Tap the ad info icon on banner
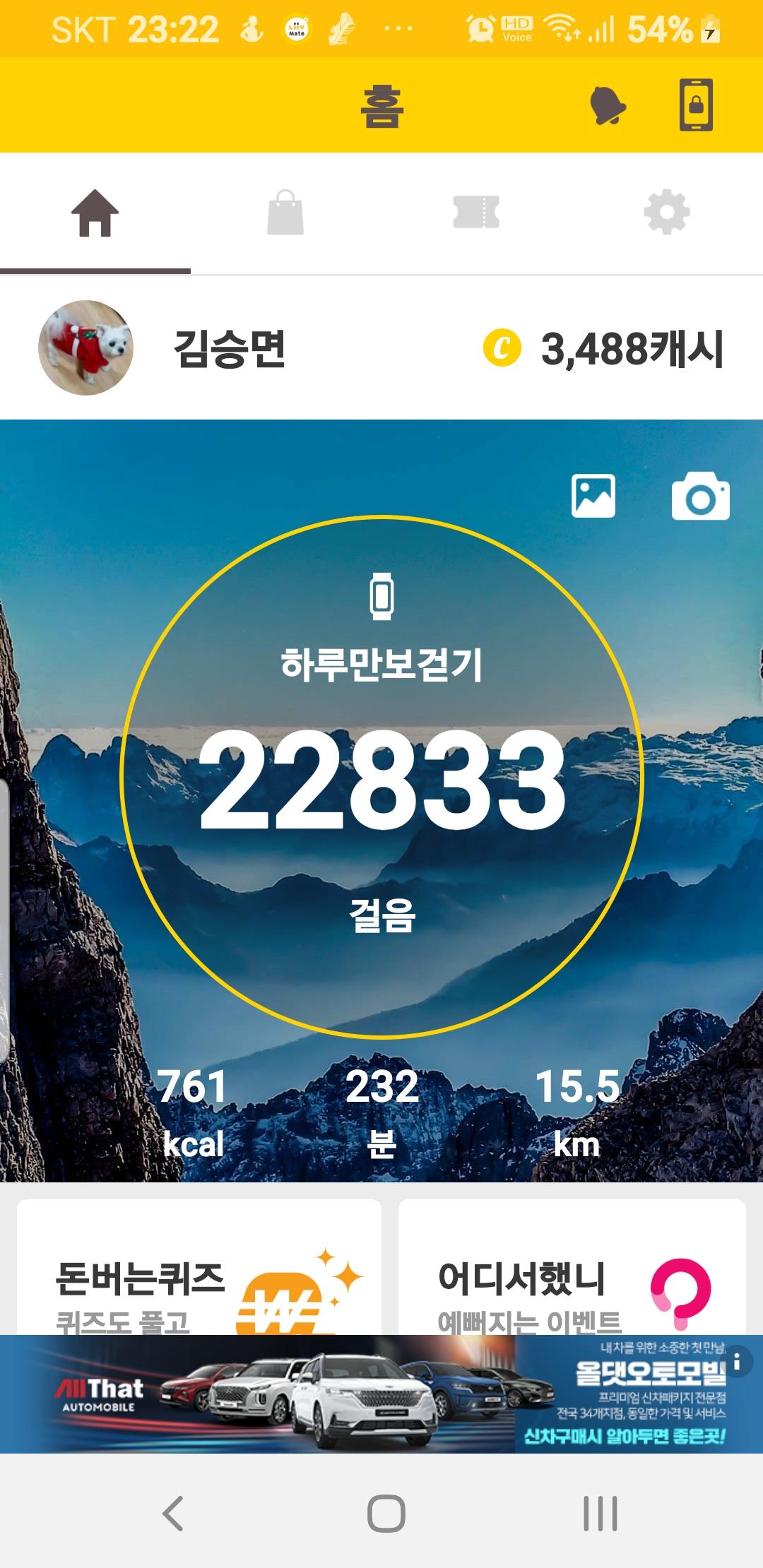This screenshot has height=1568, width=763. (x=737, y=1360)
